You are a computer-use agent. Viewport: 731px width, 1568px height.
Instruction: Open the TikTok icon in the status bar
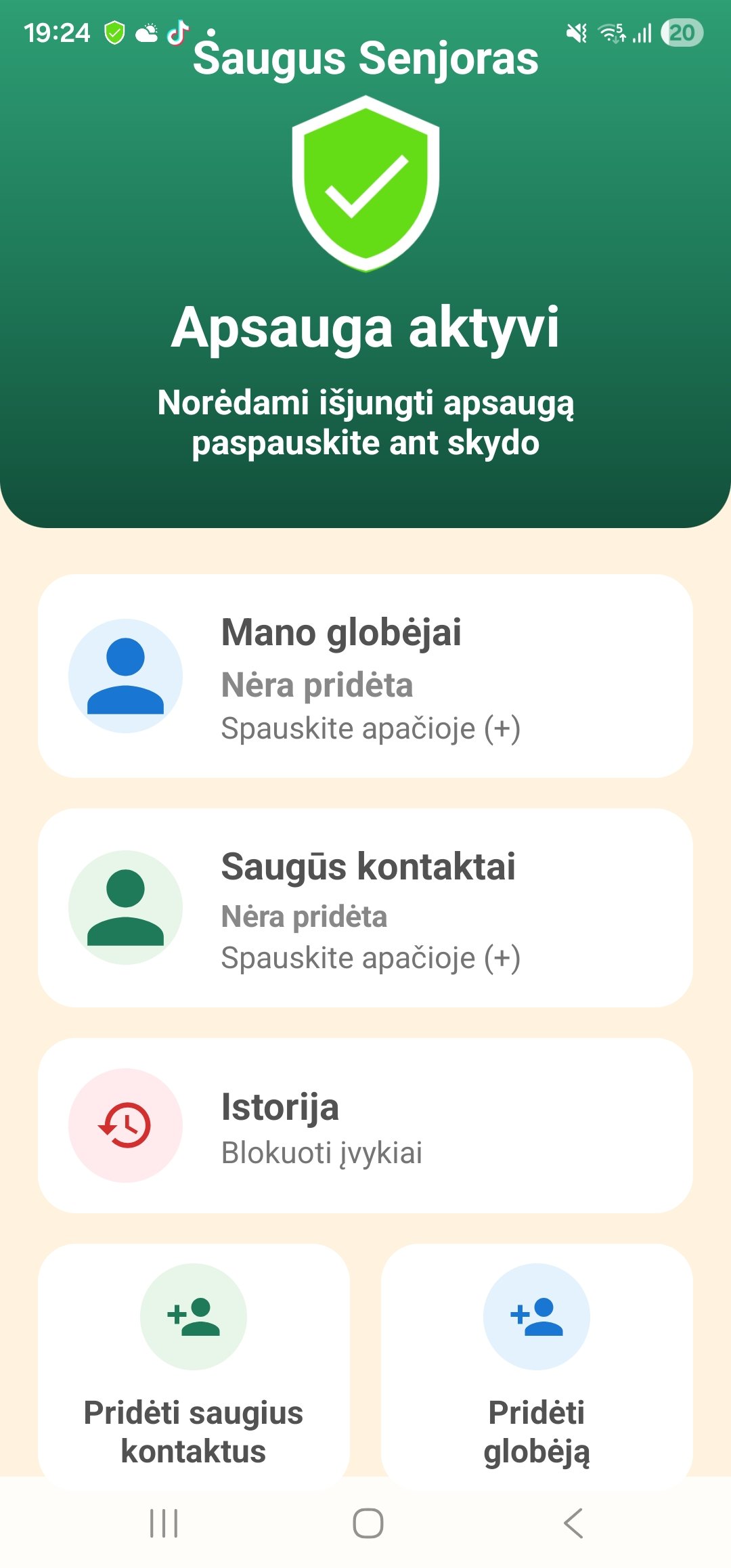click(x=178, y=32)
